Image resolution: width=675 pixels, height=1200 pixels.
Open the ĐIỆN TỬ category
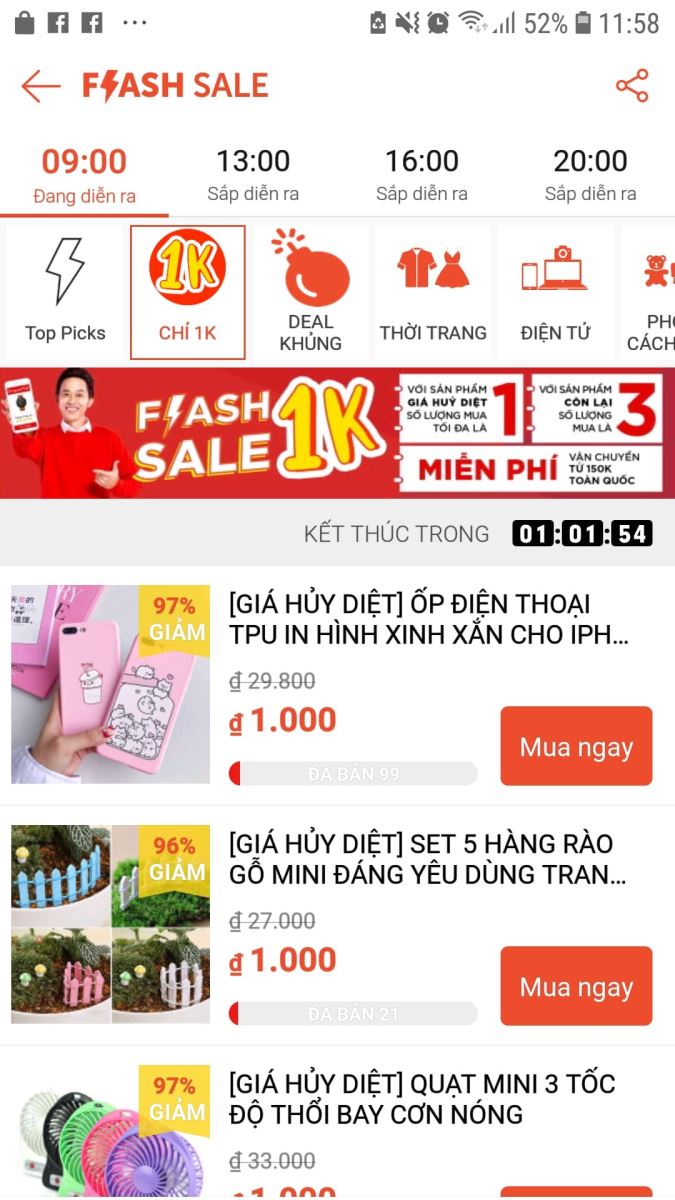pos(555,292)
